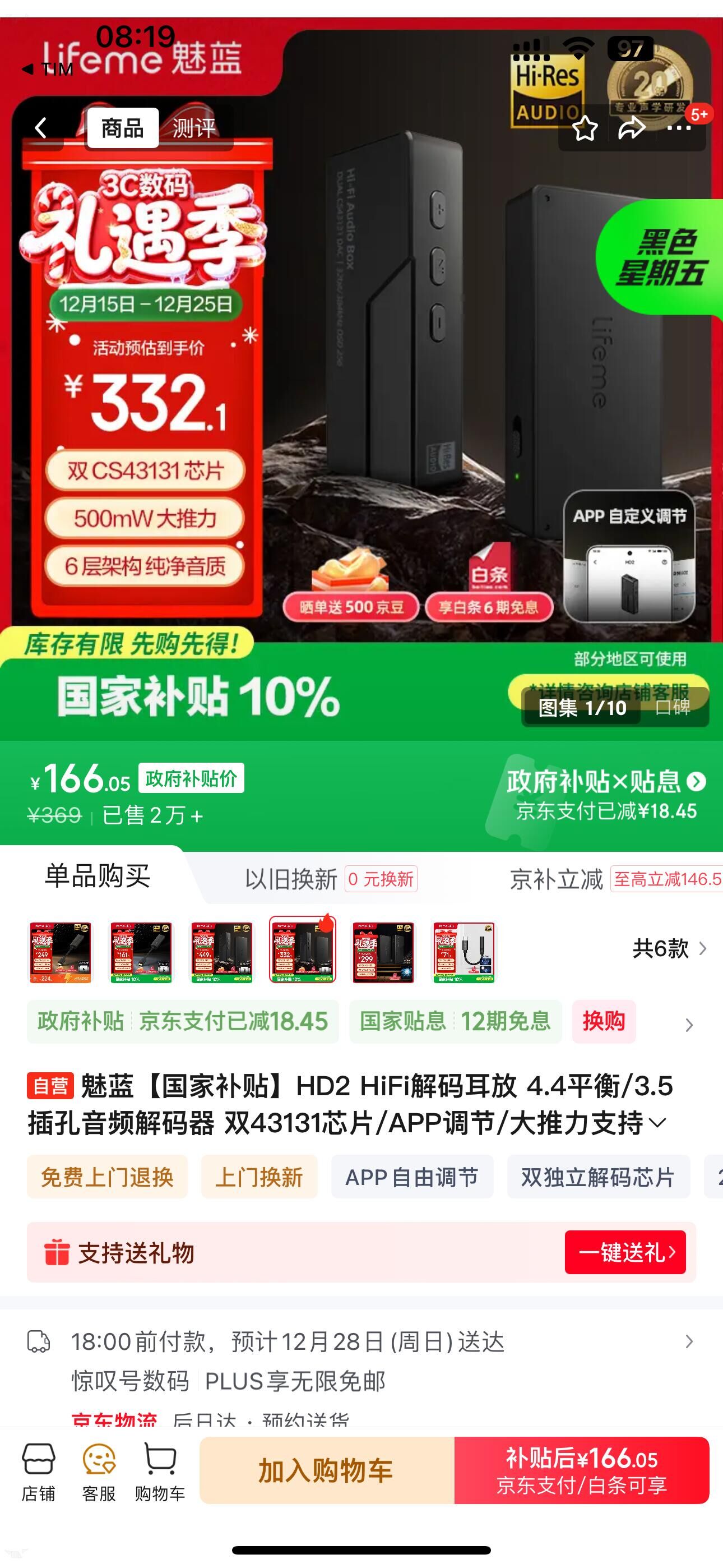The image size is (723, 1568).
Task: Add this product to favorites with the star
Action: 585,128
